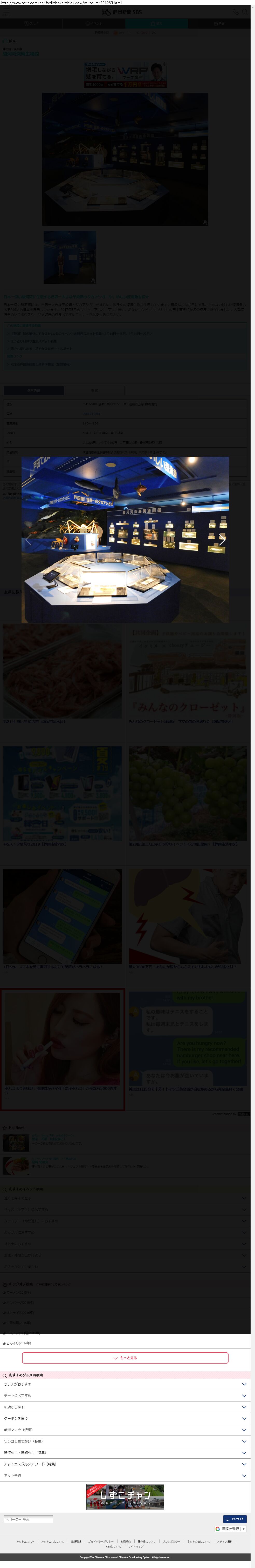Expand ランチがおすすめ row

tap(125, 1384)
